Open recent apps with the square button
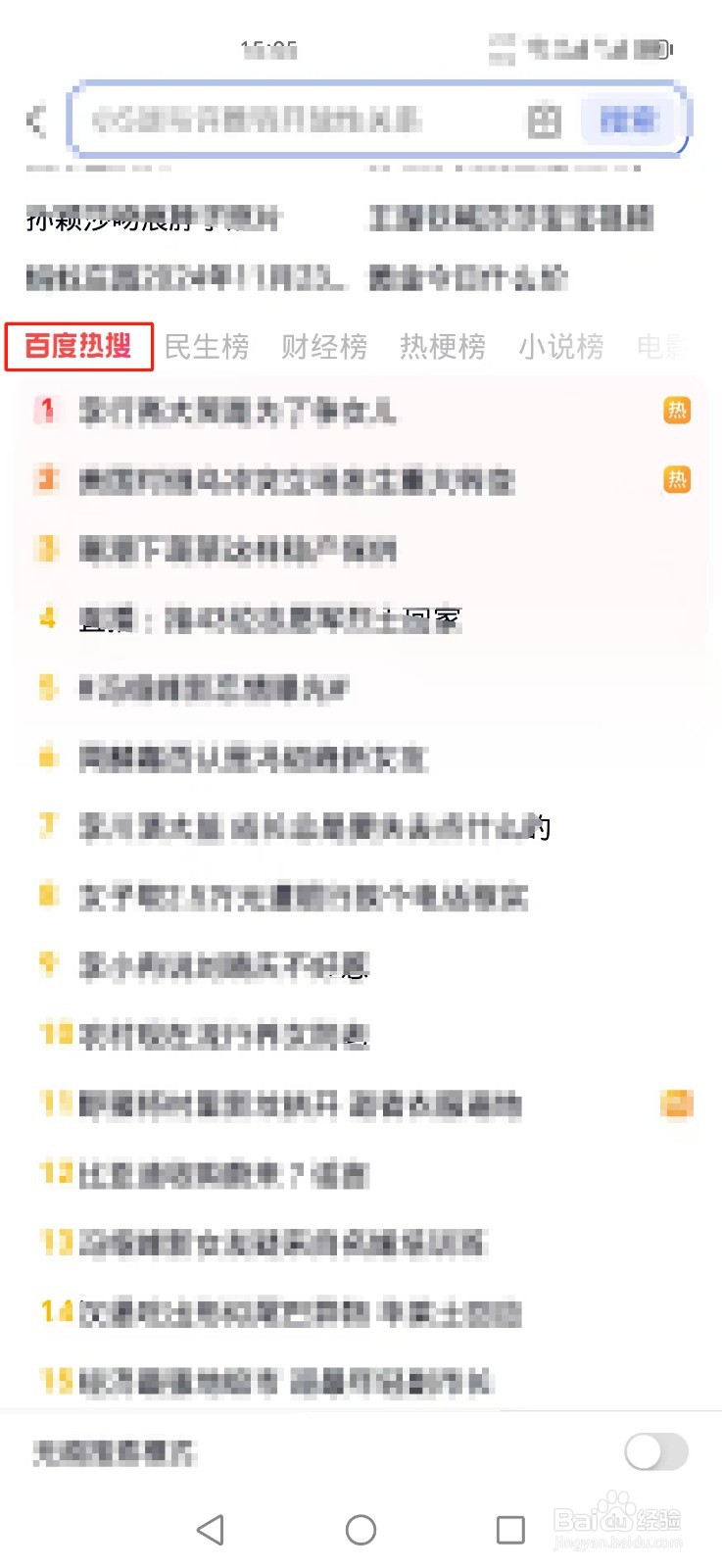The width and height of the screenshot is (722, 1568). point(509,1529)
